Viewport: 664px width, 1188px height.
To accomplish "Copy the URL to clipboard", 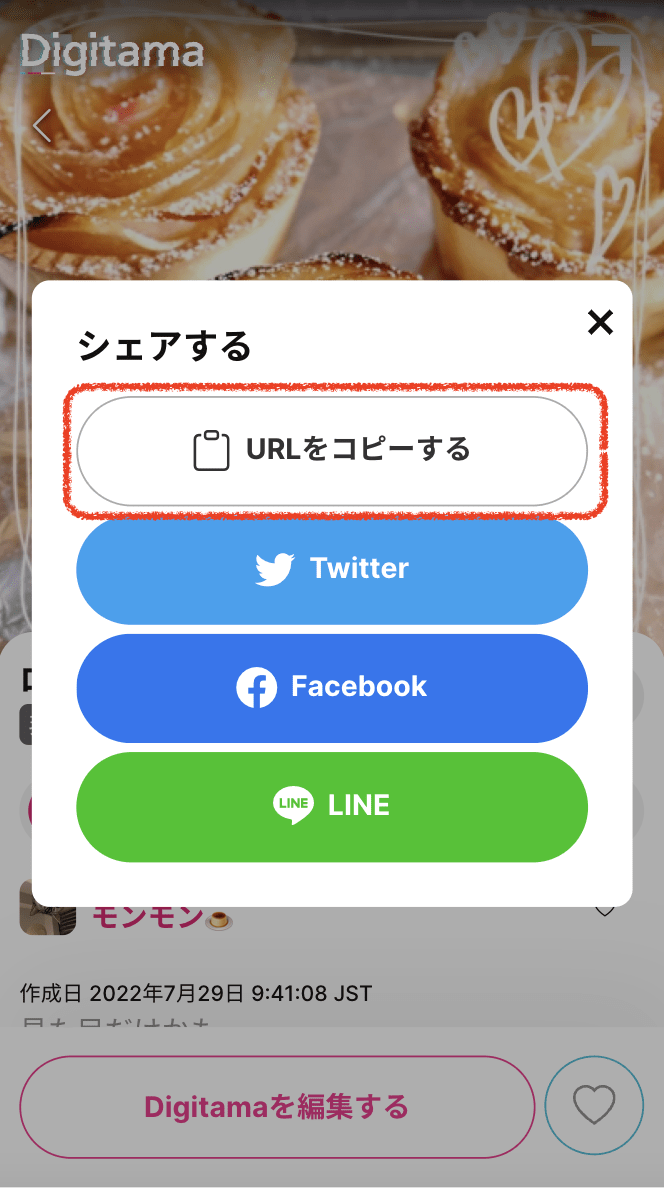I will point(332,450).
